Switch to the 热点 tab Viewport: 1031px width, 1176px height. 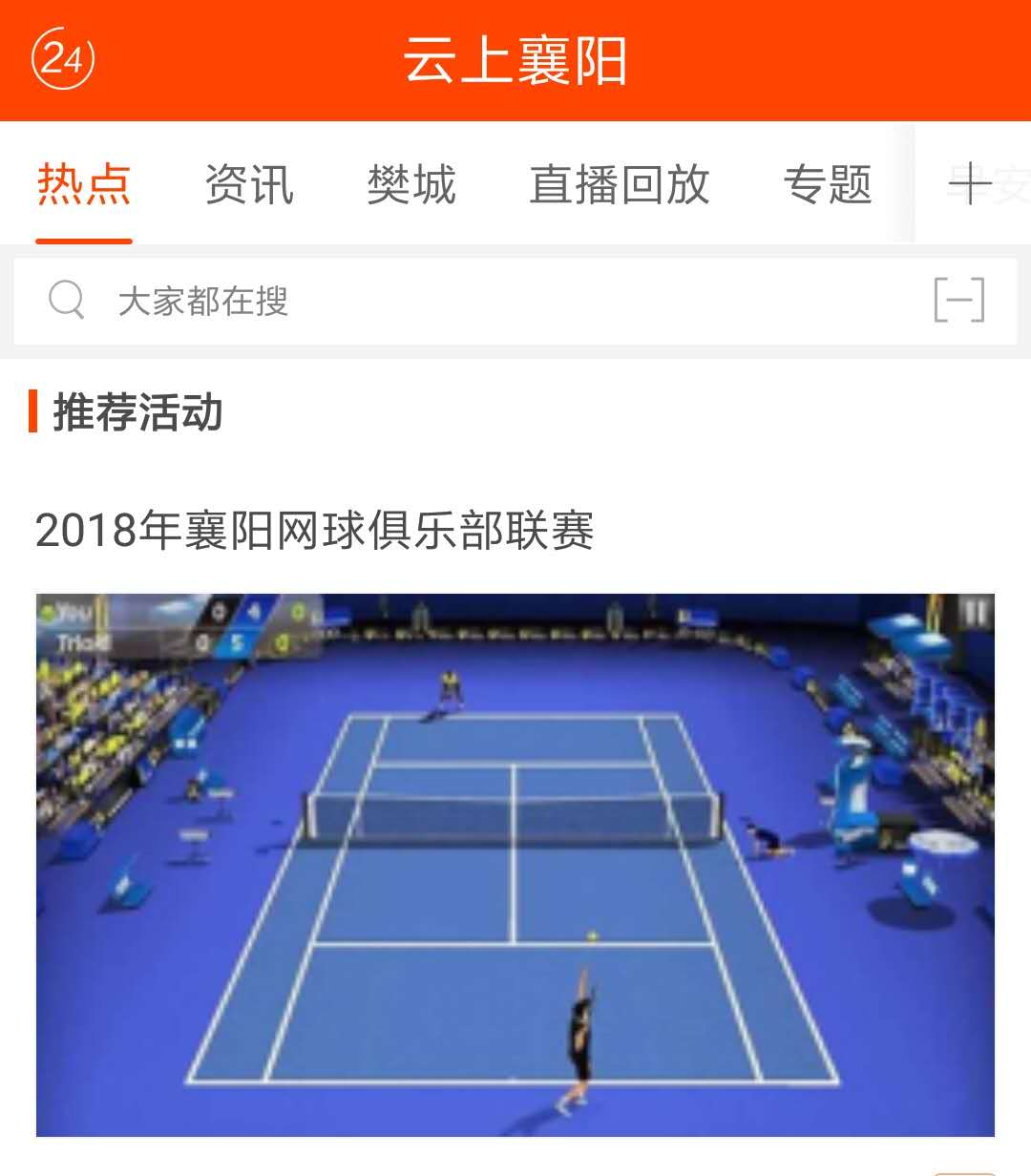tap(84, 184)
